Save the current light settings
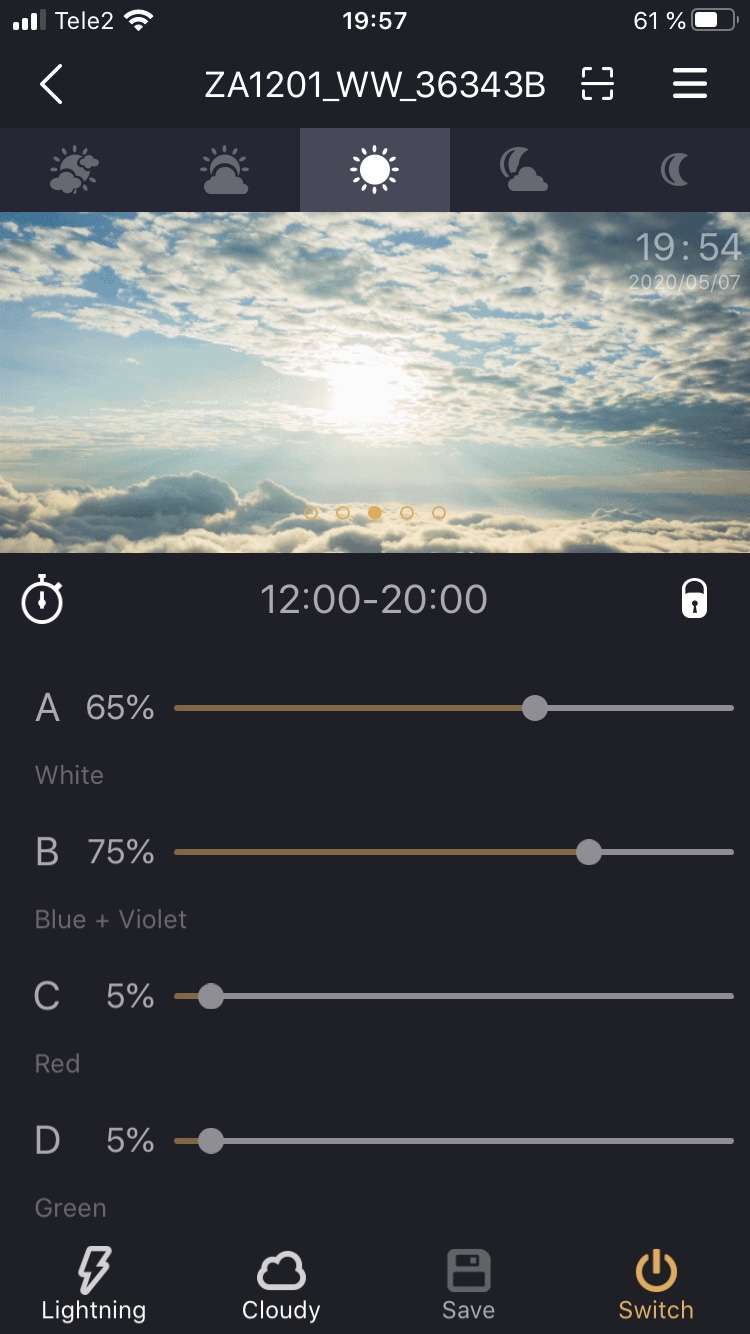The height and width of the screenshot is (1334, 750). click(468, 1286)
